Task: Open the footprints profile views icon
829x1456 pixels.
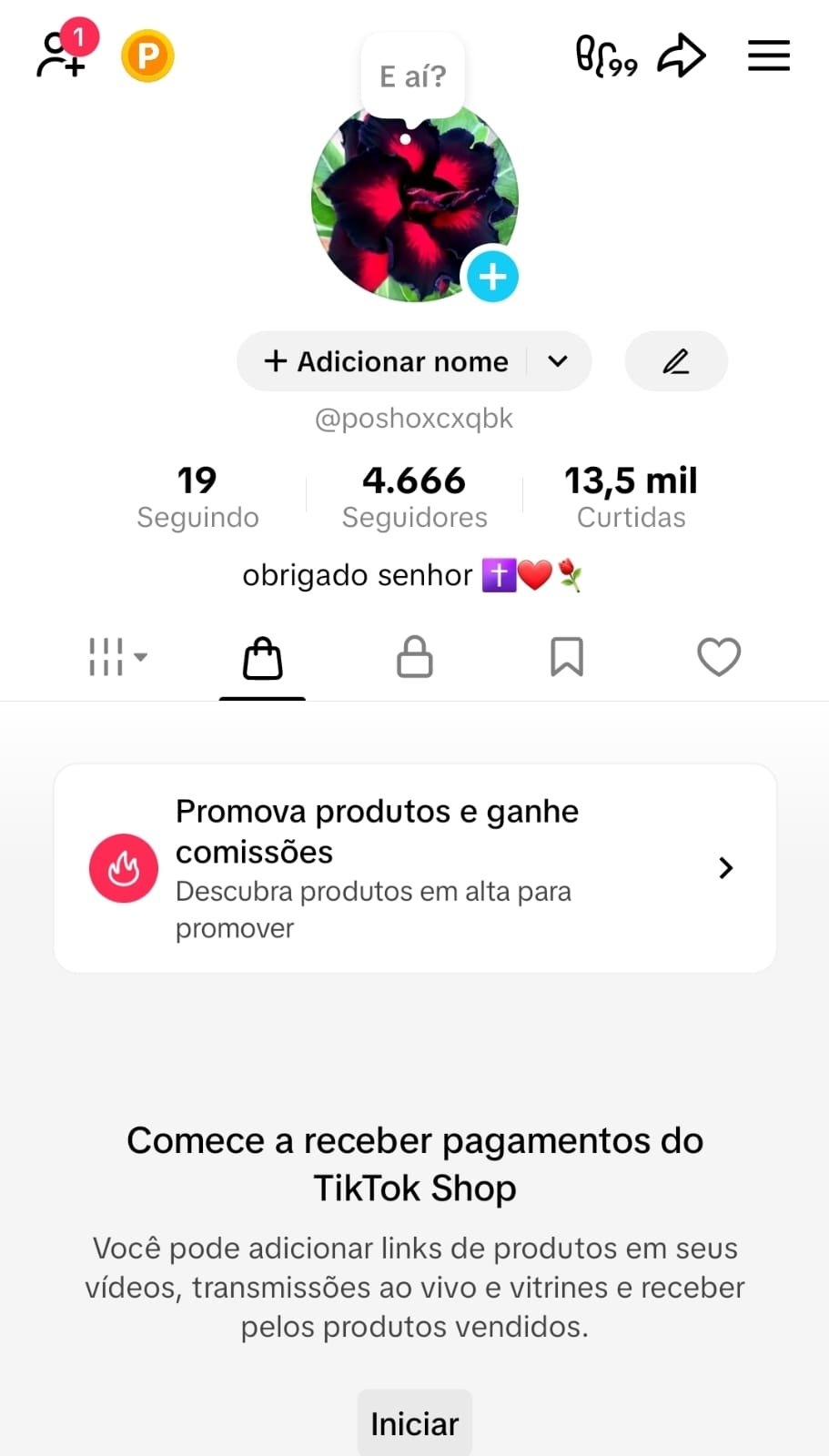Action: pyautogui.click(x=606, y=56)
